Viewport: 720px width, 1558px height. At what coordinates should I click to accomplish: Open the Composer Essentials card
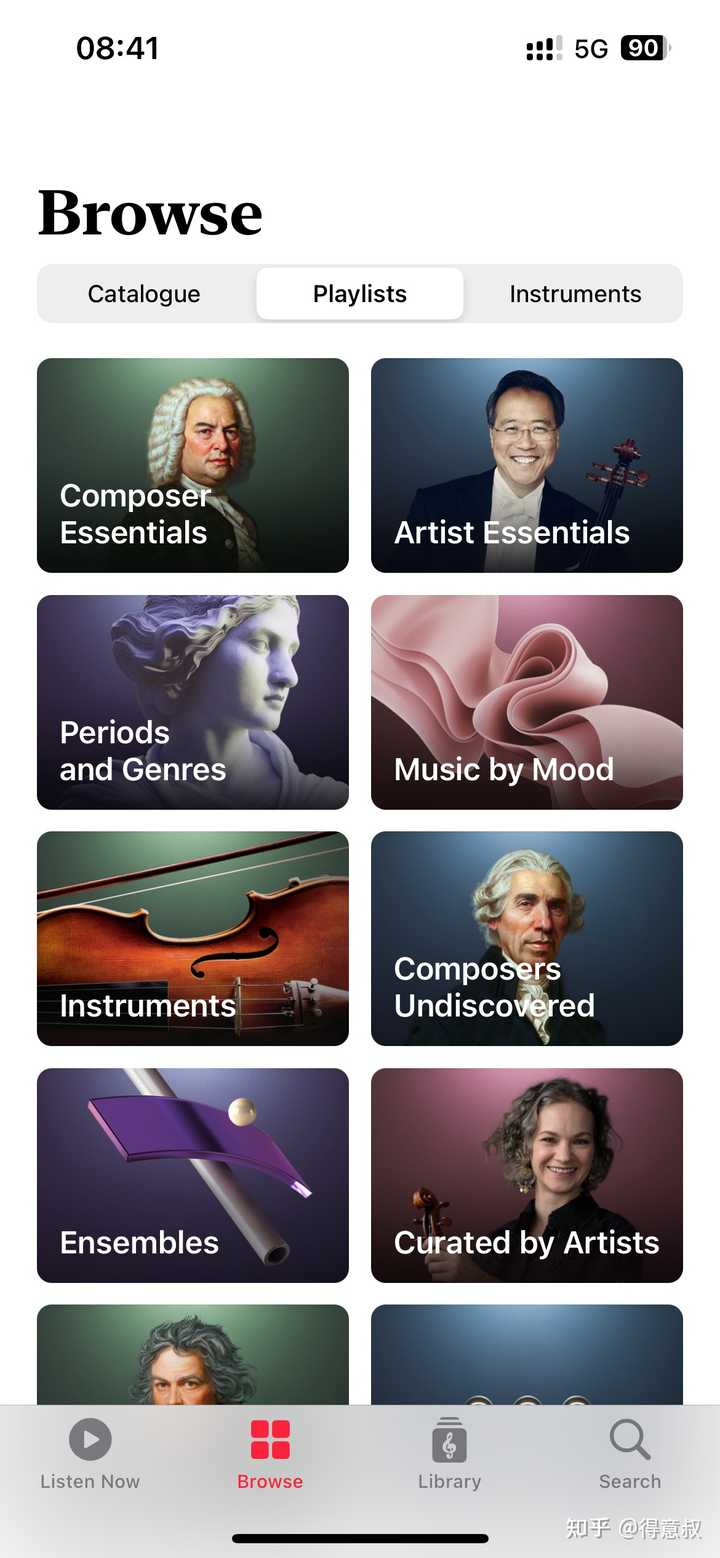193,465
